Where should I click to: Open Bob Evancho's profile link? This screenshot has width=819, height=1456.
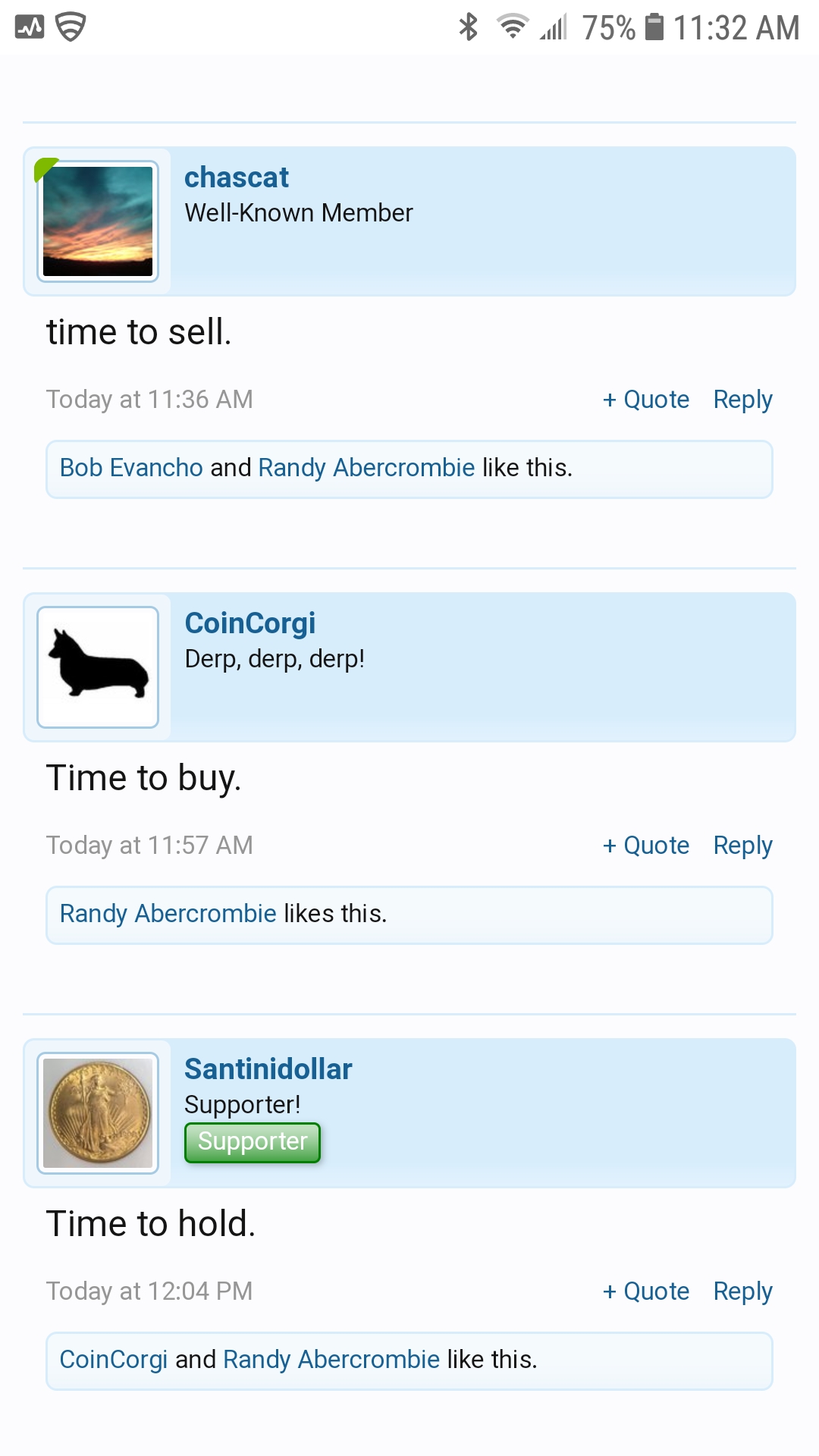131,468
